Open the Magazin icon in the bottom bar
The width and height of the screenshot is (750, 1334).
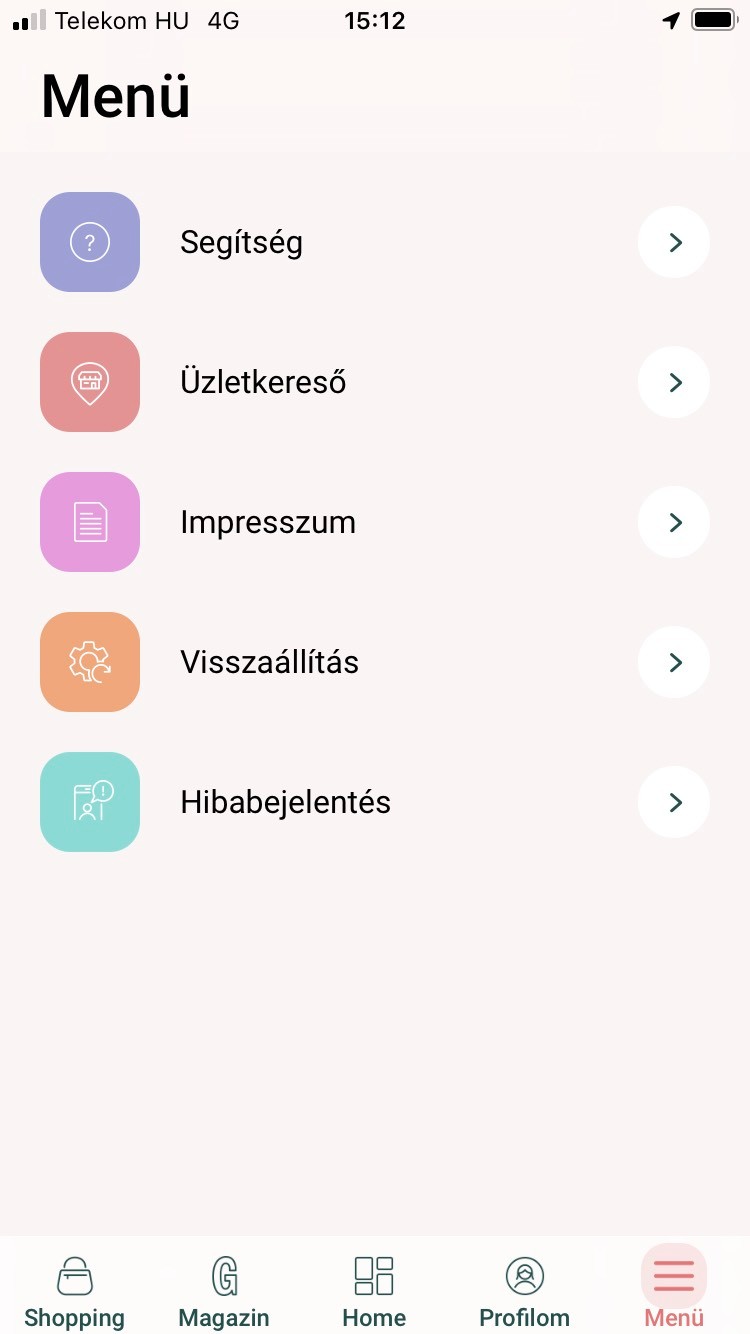click(x=224, y=1276)
